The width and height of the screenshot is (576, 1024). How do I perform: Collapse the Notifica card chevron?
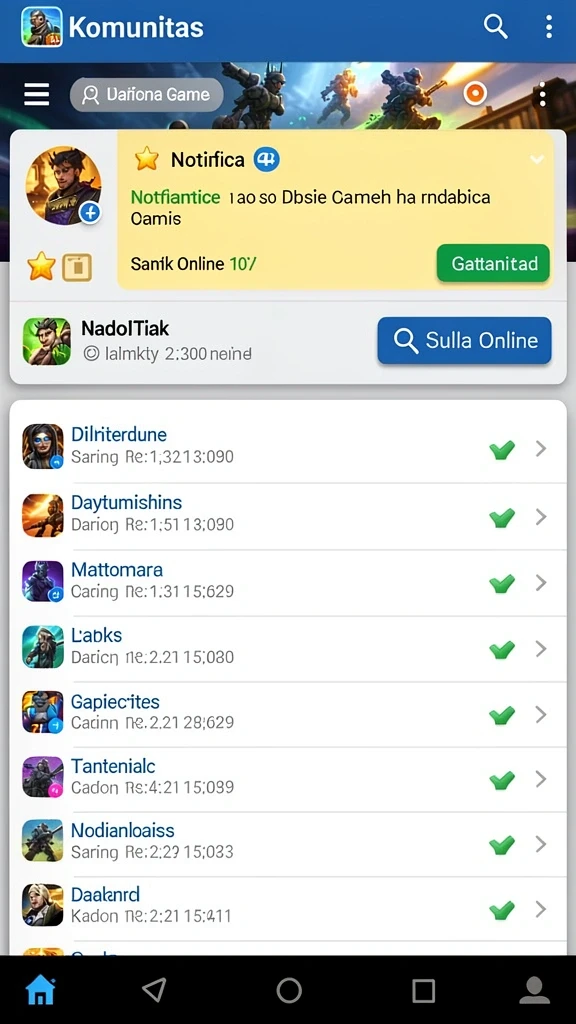[x=537, y=159]
